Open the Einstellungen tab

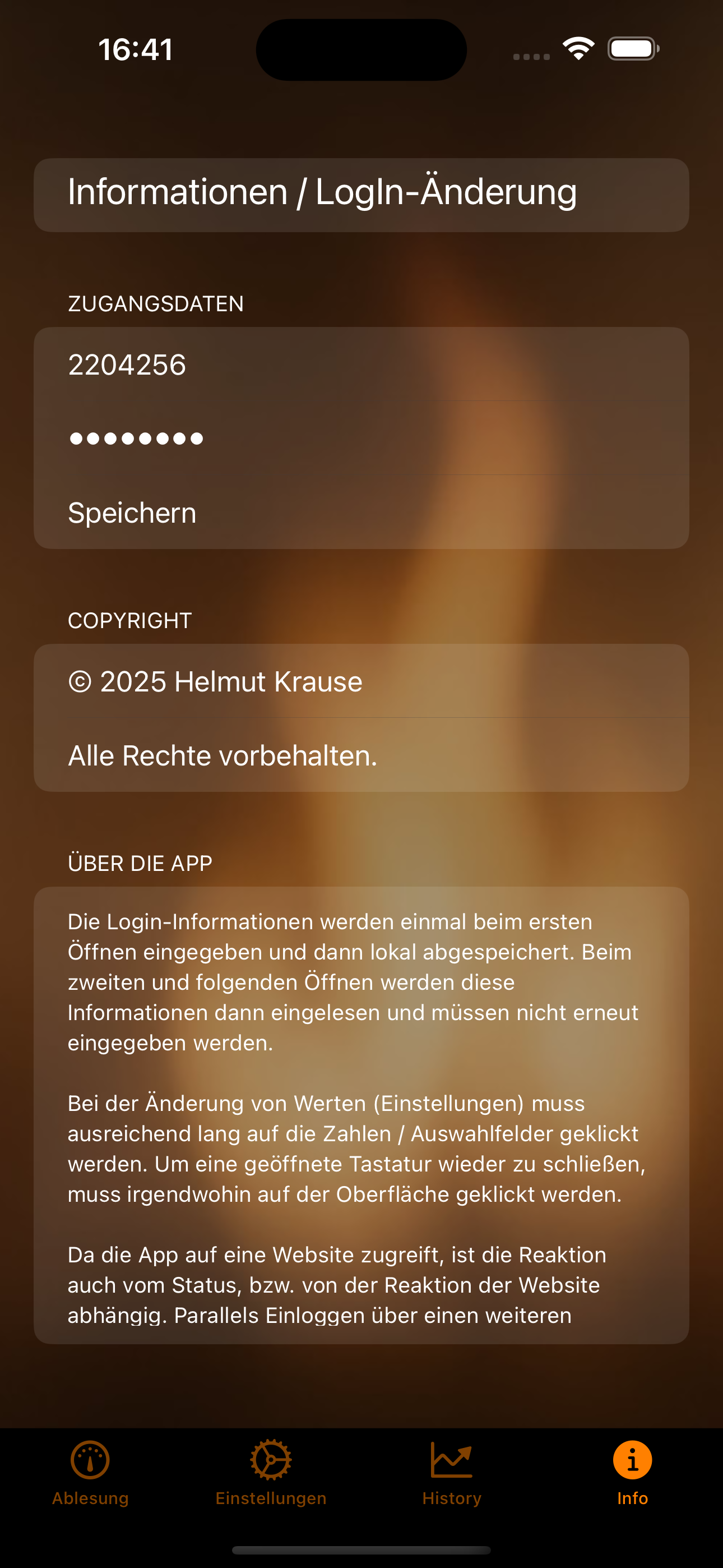[x=271, y=1472]
